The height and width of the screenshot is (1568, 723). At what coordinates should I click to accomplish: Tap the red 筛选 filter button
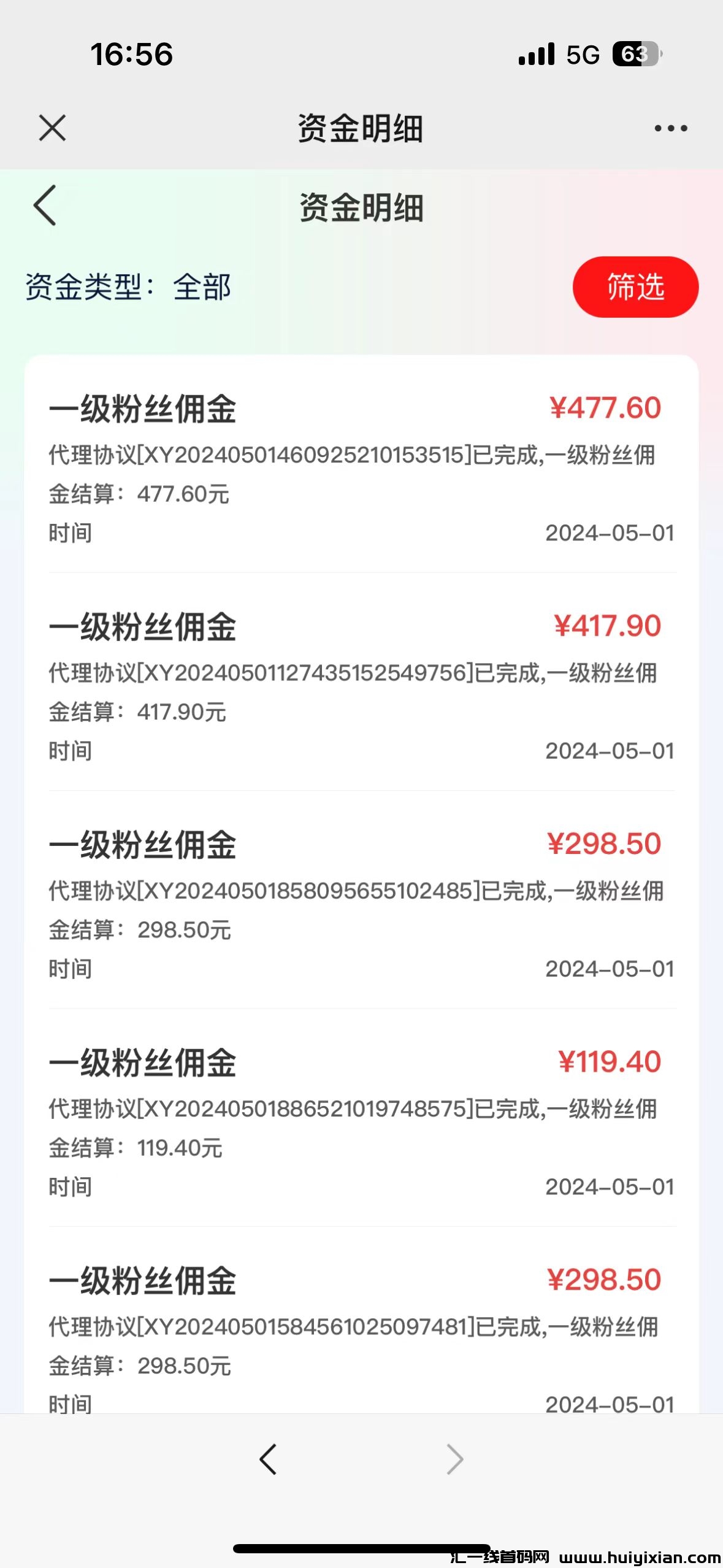[635, 287]
